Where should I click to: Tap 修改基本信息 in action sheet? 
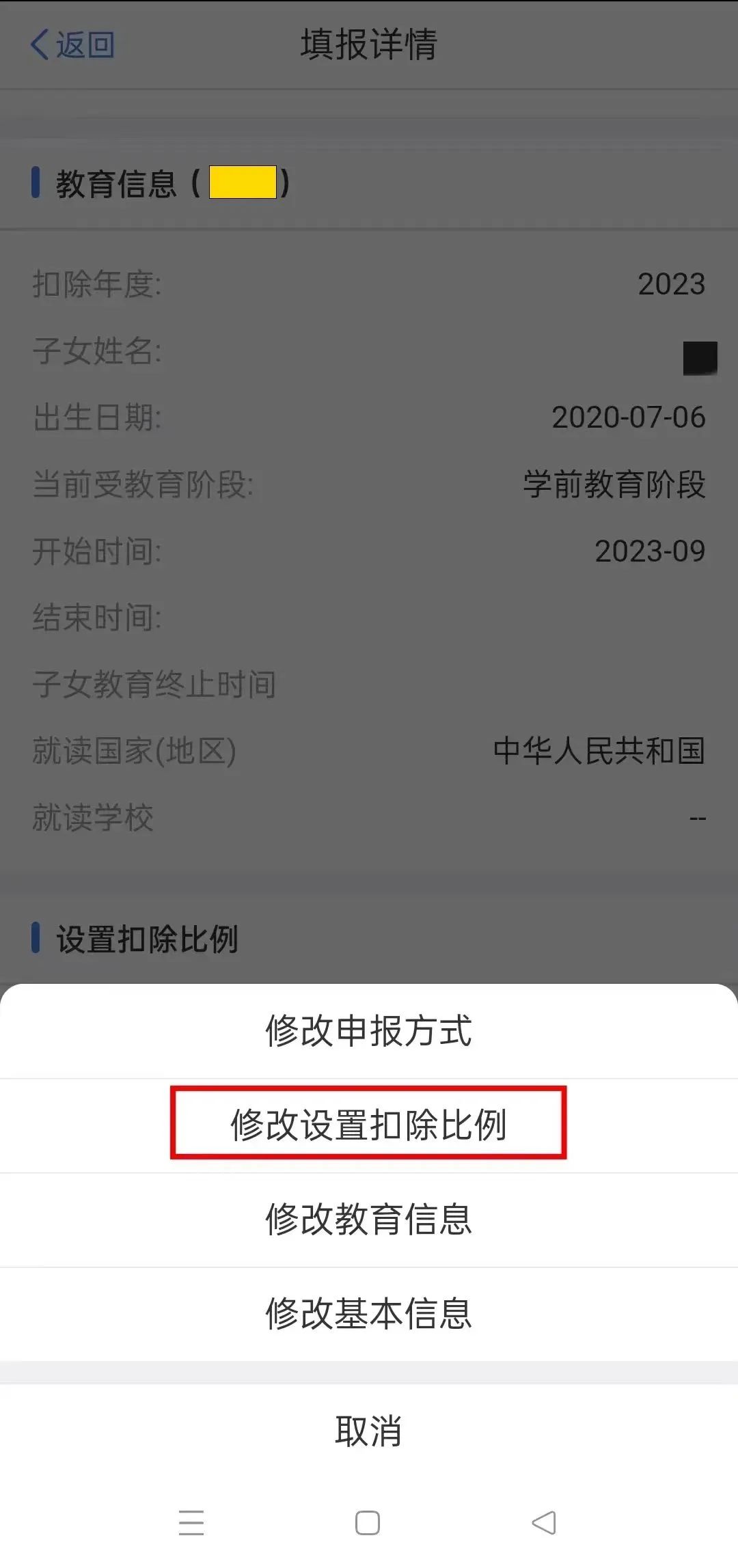pos(368,1313)
